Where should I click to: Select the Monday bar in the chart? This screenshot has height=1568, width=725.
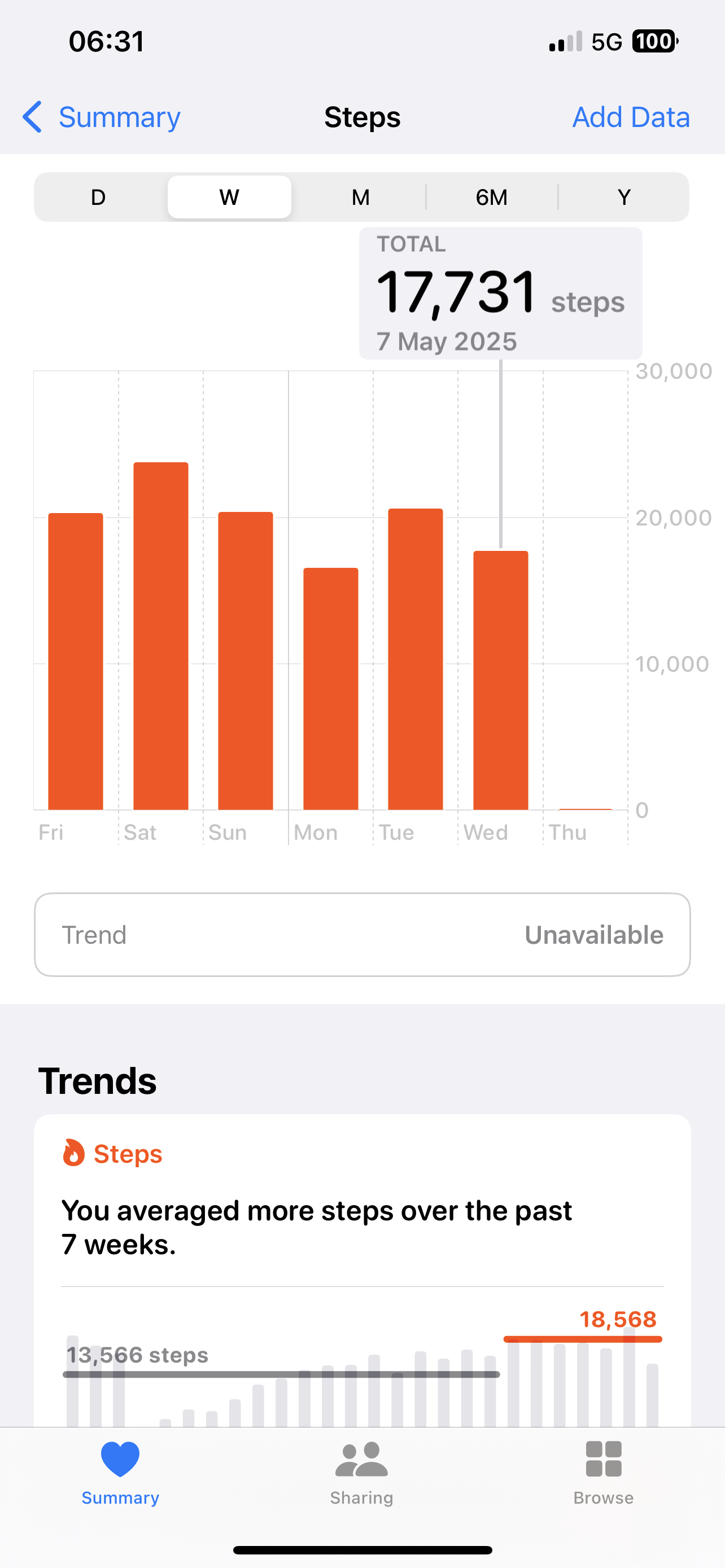pyautogui.click(x=330, y=689)
